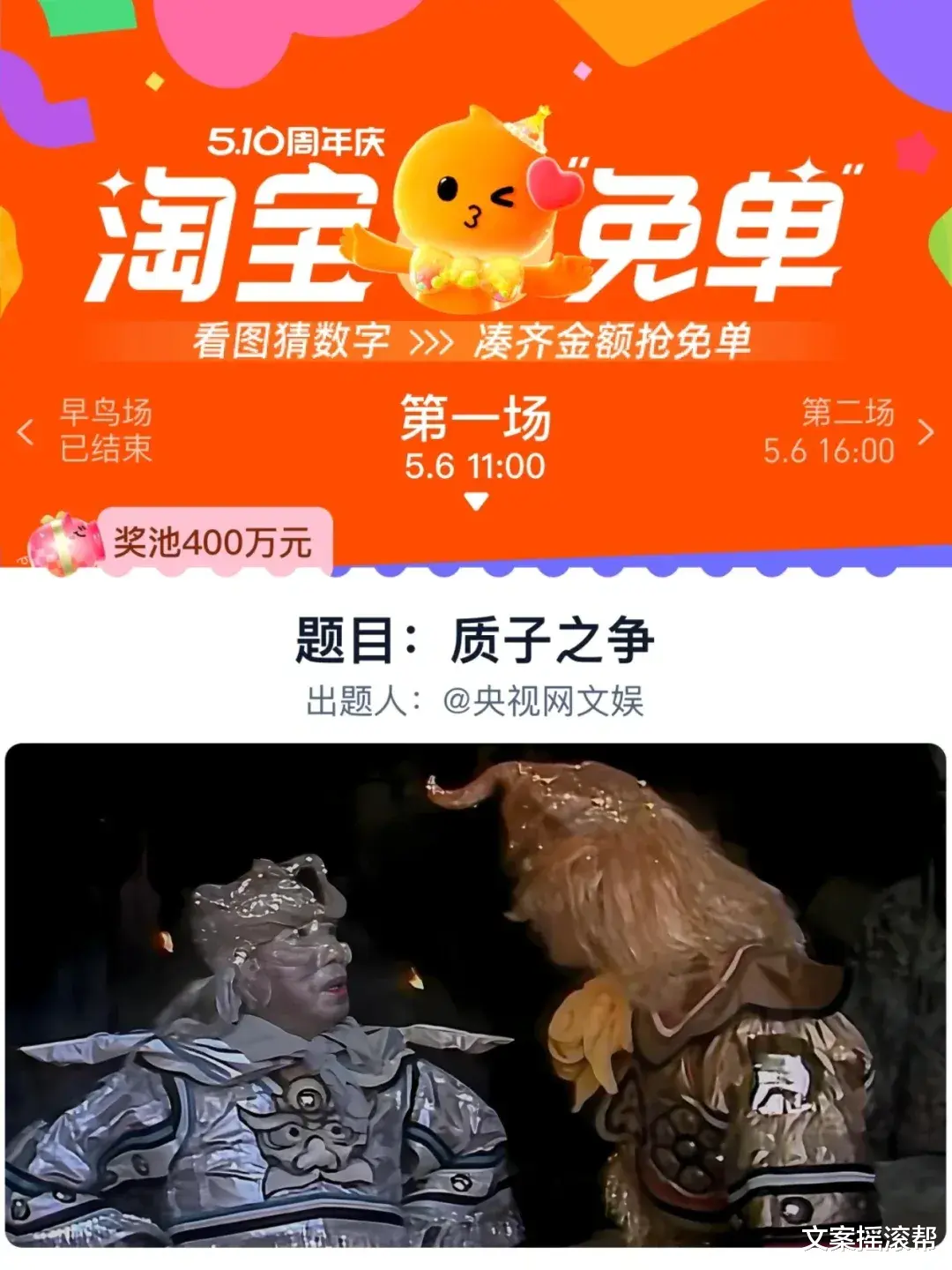The height and width of the screenshot is (1270, 952).
Task: Switch to the 第二场 5.6 16:00 session
Action: tap(829, 431)
